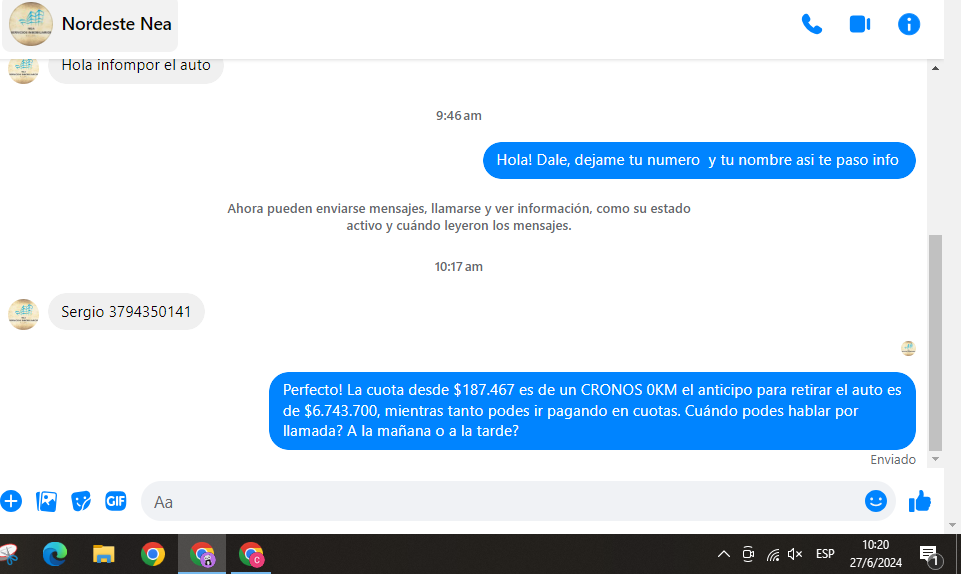Choose a sticker to send

tap(81, 501)
